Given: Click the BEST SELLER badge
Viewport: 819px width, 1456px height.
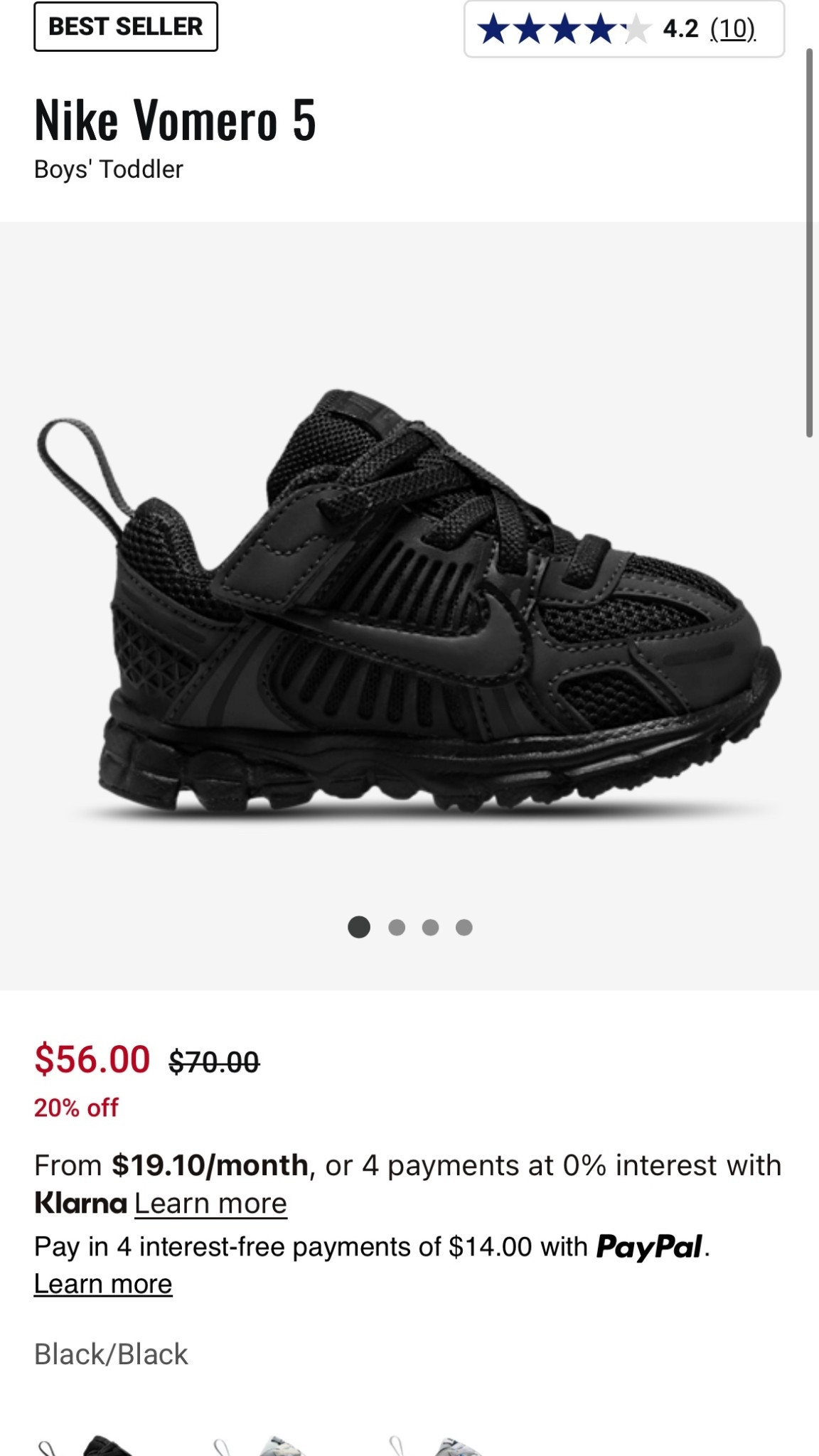Looking at the screenshot, I should 125,27.
